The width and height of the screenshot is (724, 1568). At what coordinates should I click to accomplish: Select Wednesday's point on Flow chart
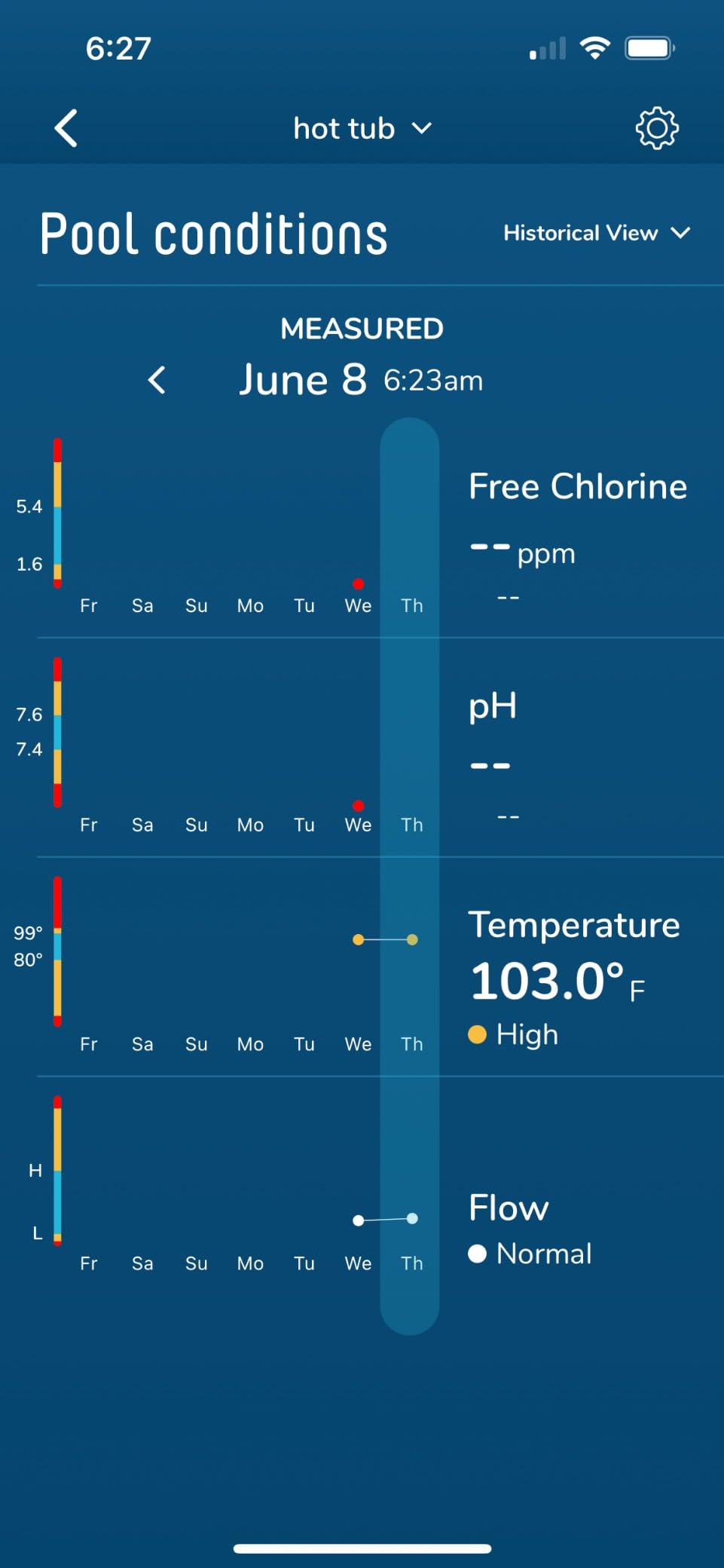(359, 1220)
